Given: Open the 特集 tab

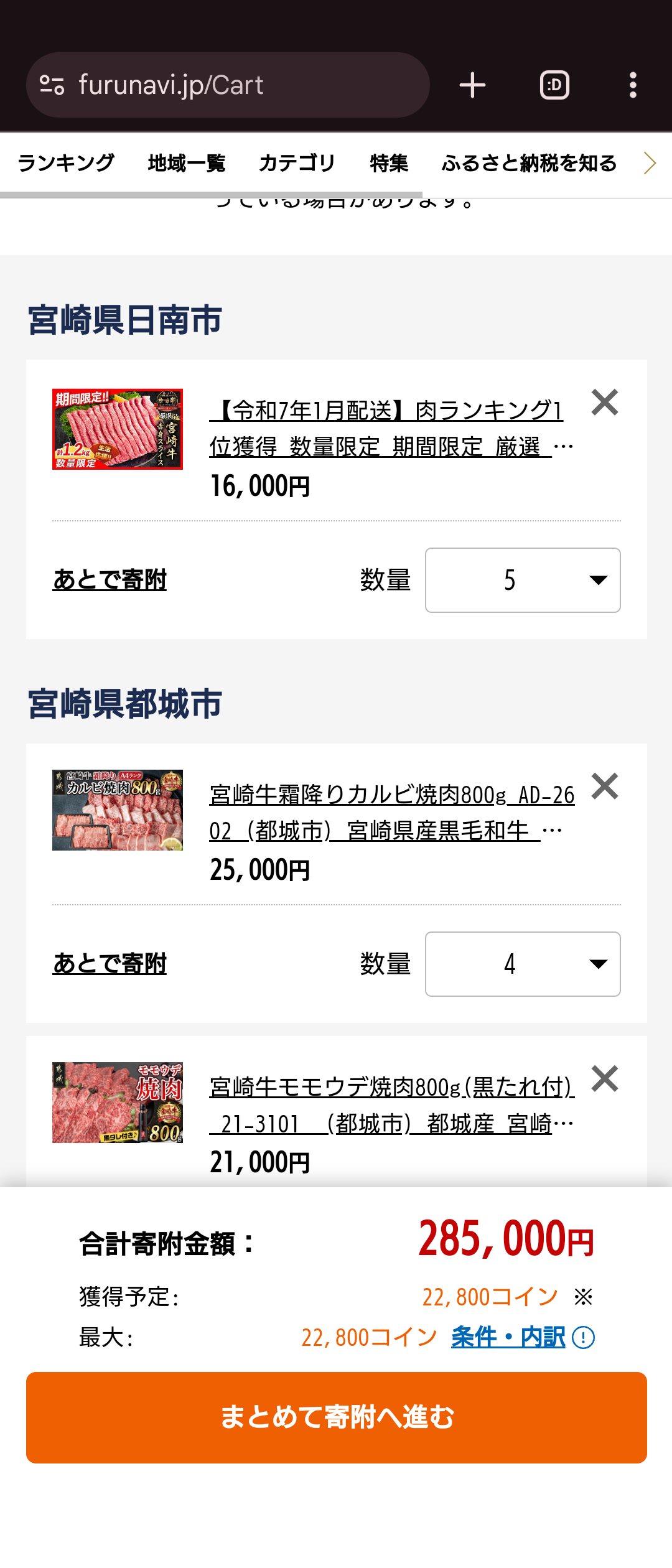Looking at the screenshot, I should click(389, 163).
